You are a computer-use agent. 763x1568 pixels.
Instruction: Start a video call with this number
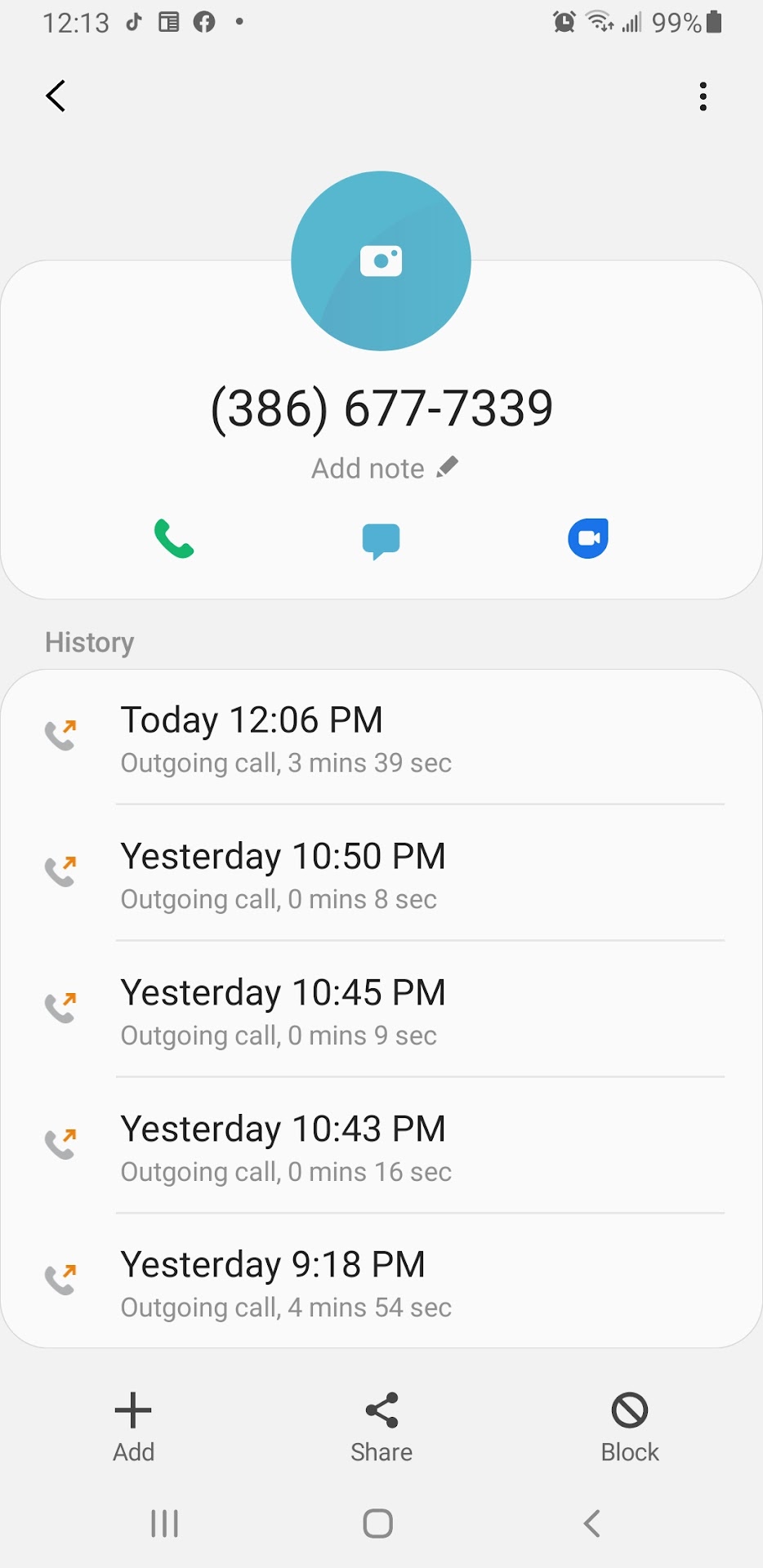click(x=588, y=539)
